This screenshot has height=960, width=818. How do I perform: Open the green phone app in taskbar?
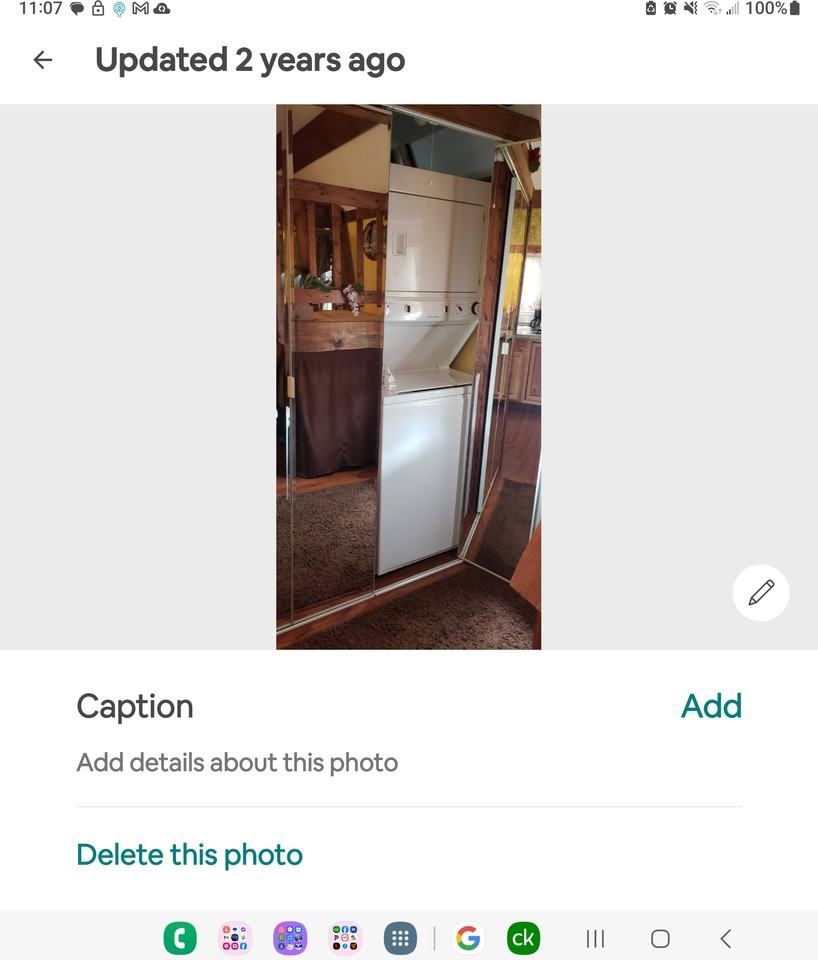pos(180,938)
